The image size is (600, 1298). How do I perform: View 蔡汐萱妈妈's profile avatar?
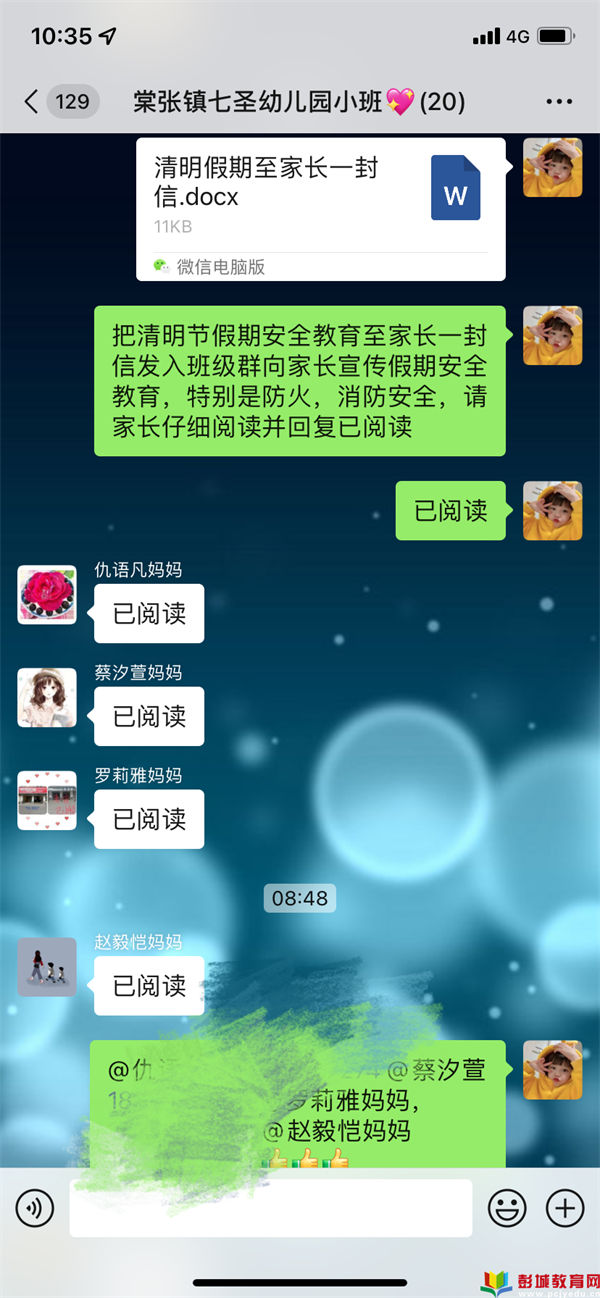point(47,697)
